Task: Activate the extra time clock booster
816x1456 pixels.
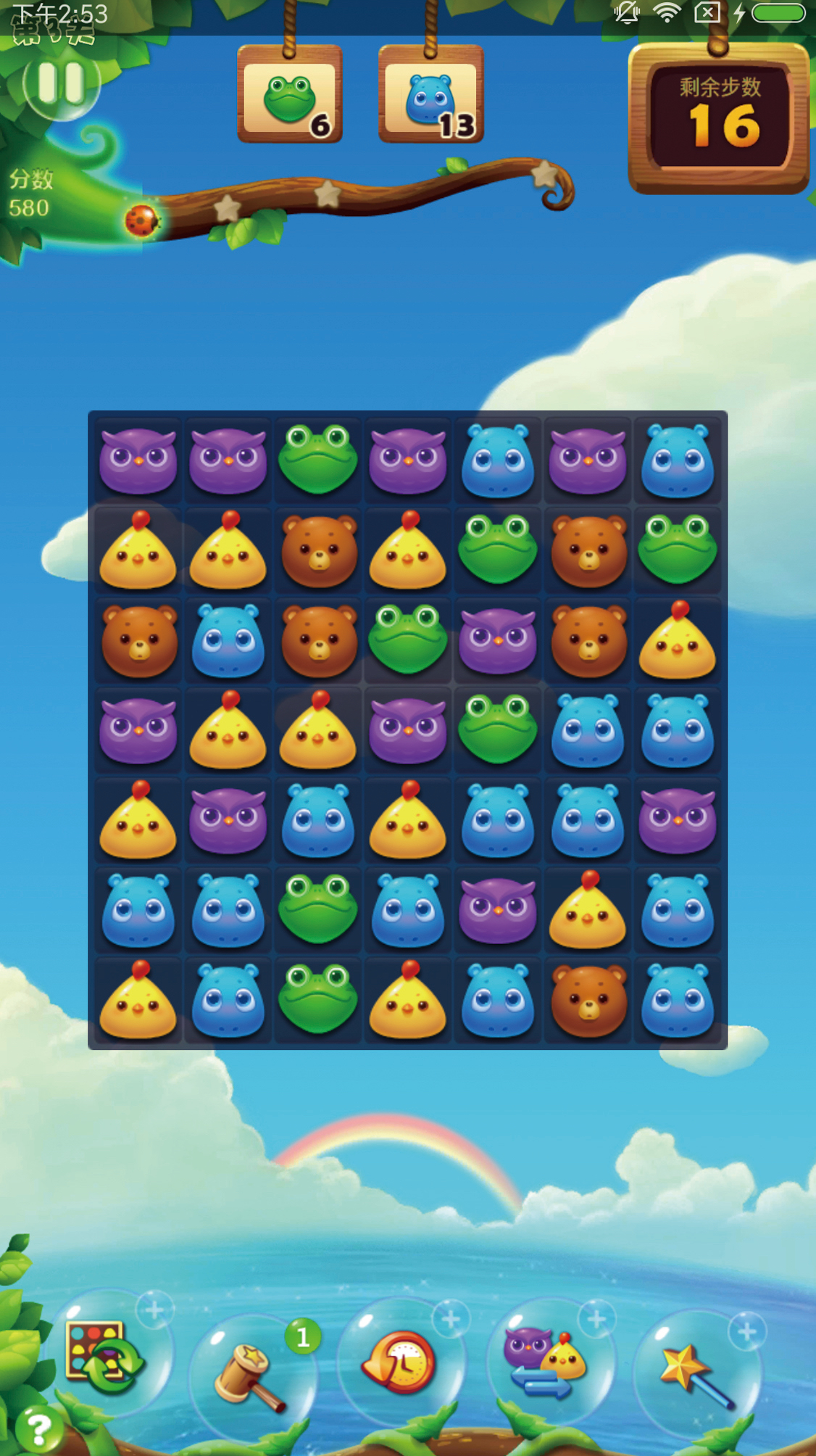Action: pyautogui.click(x=399, y=1363)
